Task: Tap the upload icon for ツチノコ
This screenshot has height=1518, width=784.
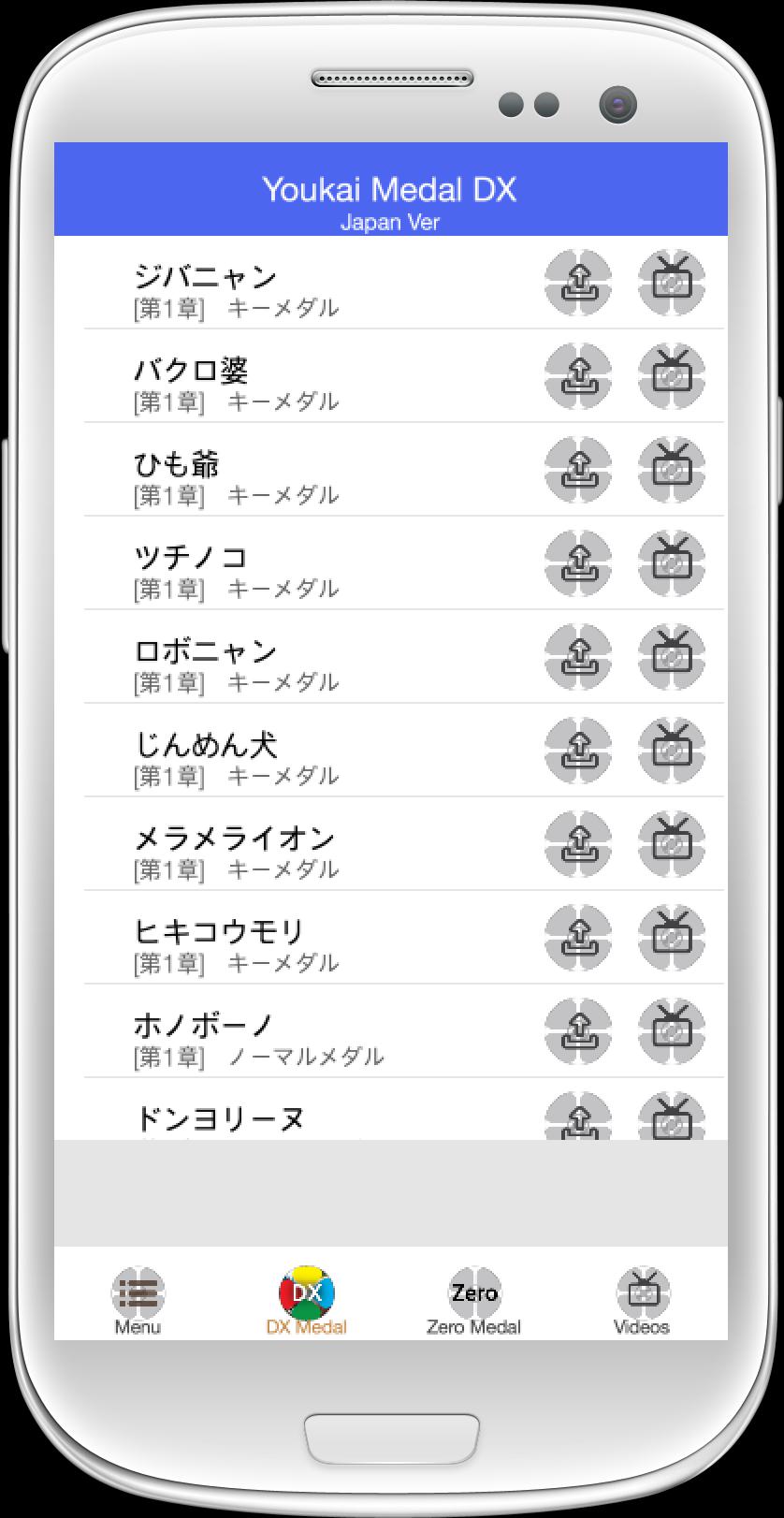Action: (x=578, y=562)
